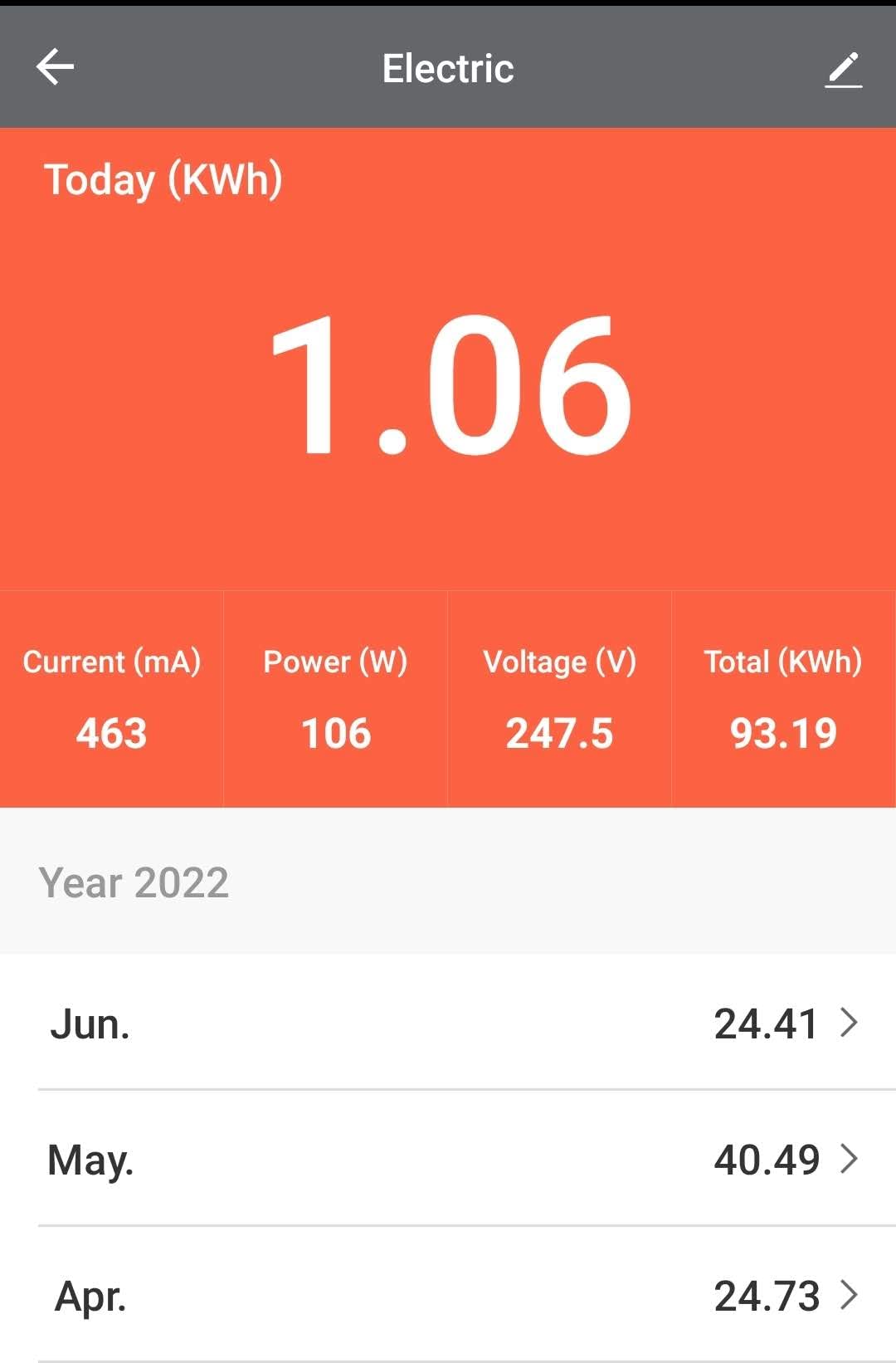Select the Apr. usage row
Viewport: 896px width, 1363px height.
pyautogui.click(x=448, y=1295)
